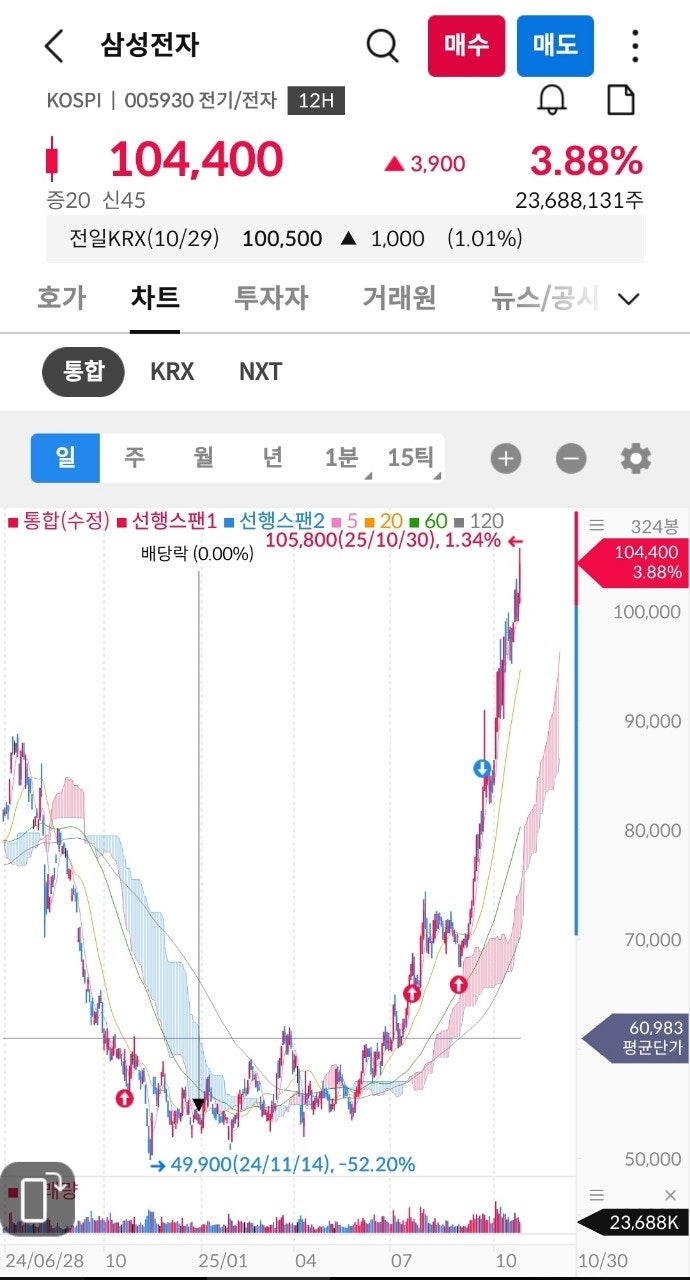
Task: Switch to the 거래원 tab
Action: (399, 298)
